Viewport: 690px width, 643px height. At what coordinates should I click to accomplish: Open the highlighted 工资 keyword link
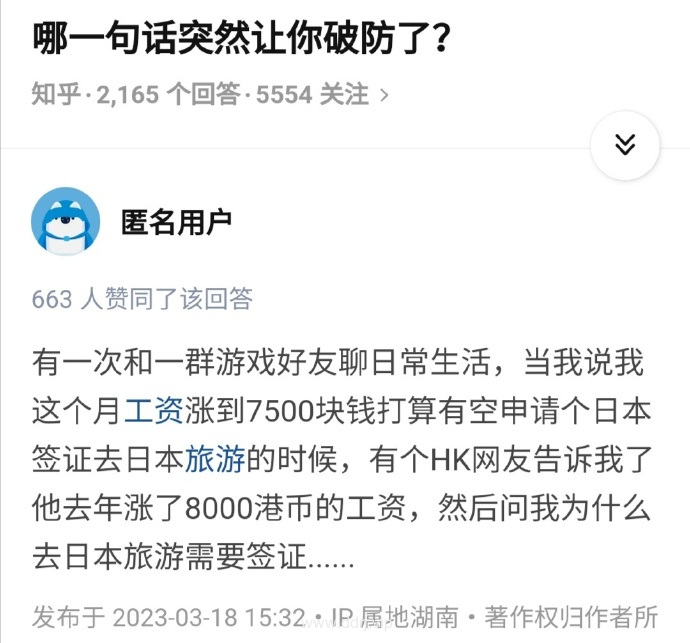(x=153, y=410)
